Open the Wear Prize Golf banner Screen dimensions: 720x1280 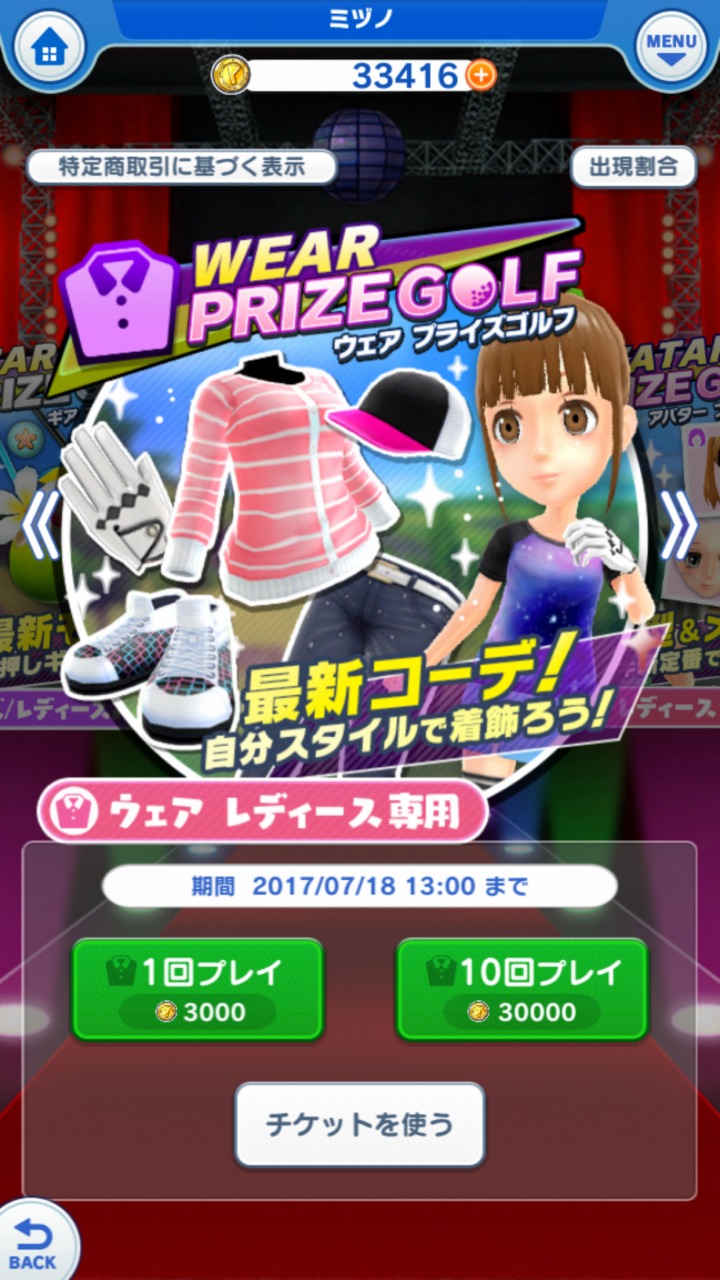pyautogui.click(x=360, y=500)
